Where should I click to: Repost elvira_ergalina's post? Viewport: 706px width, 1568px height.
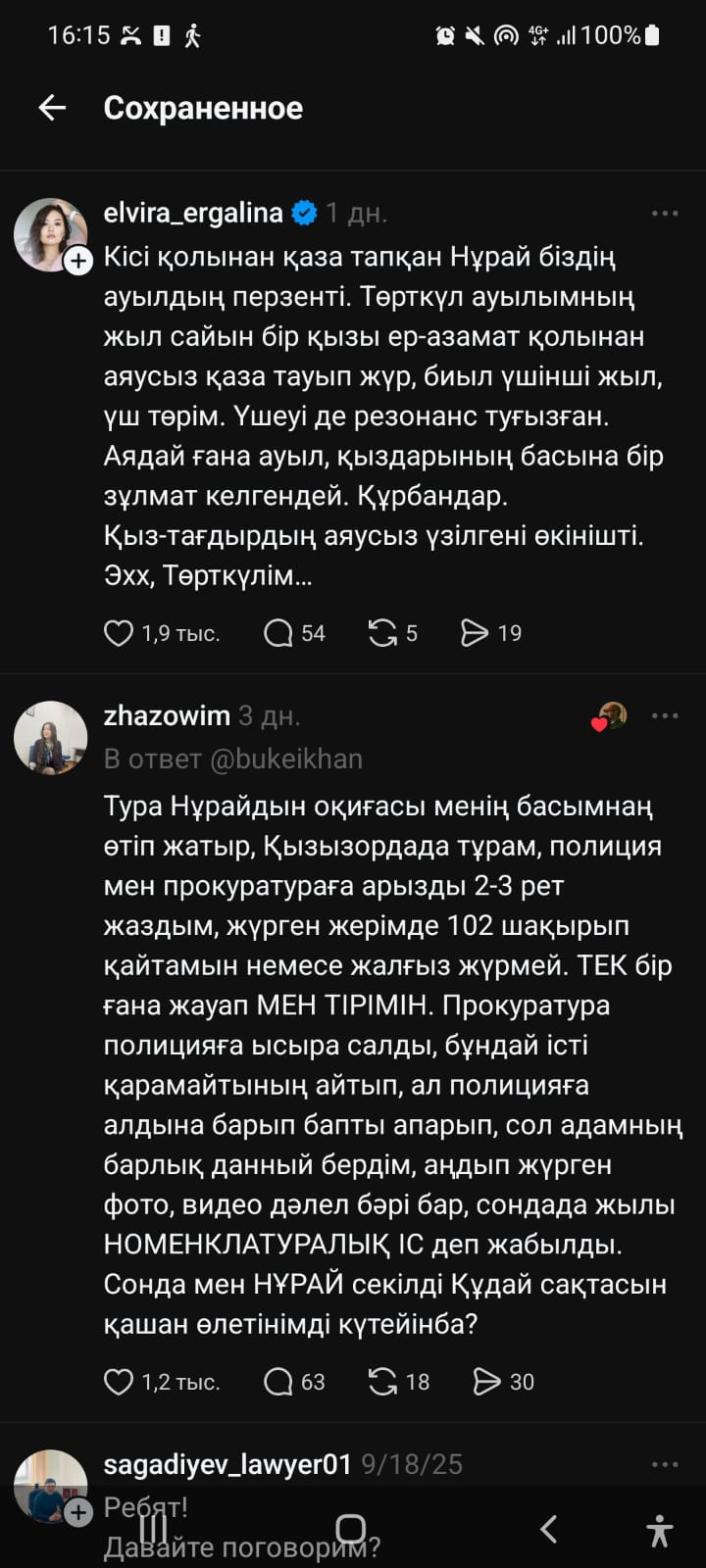382,633
